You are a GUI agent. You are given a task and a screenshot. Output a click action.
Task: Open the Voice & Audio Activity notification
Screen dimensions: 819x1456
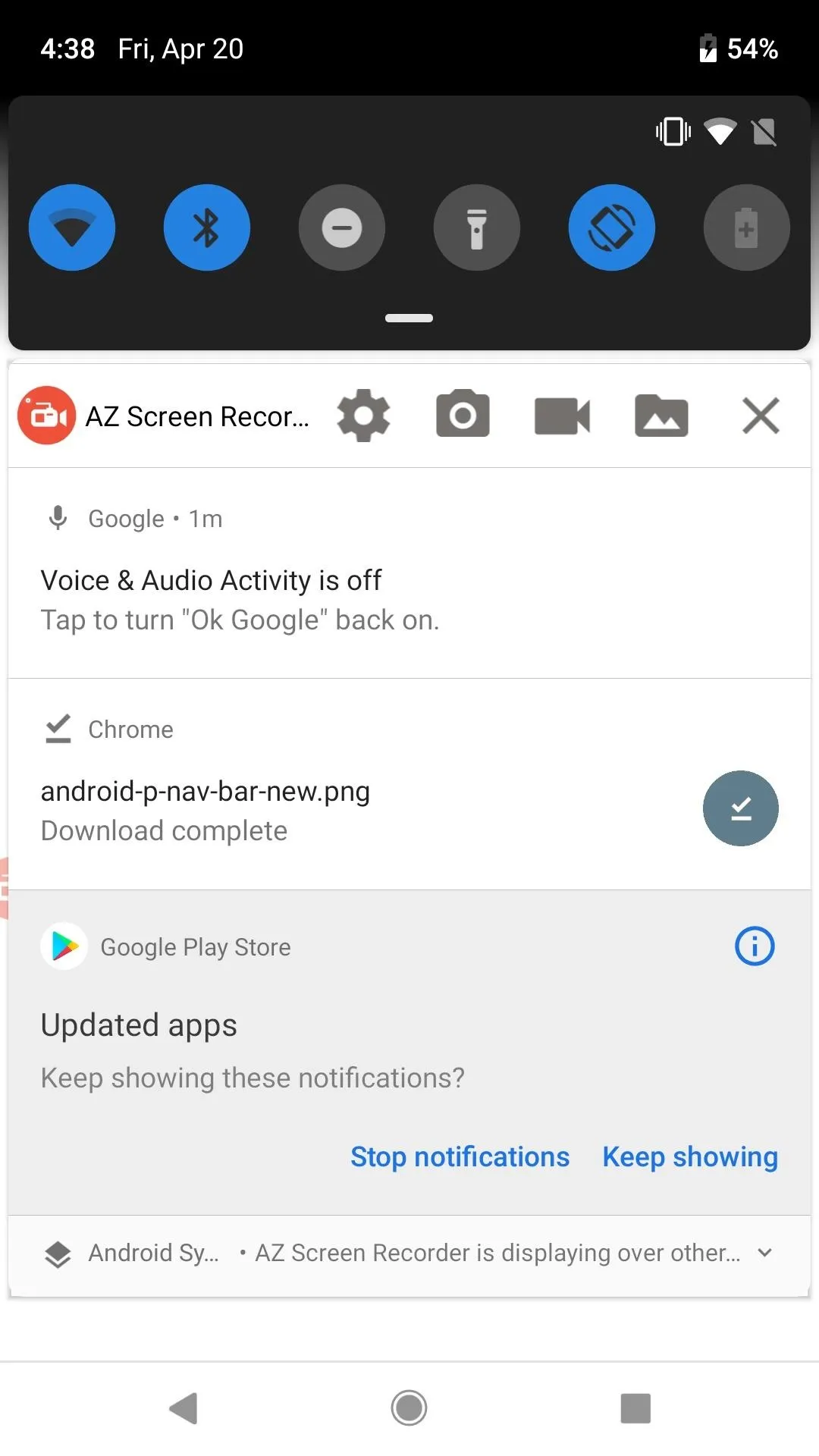409,573
